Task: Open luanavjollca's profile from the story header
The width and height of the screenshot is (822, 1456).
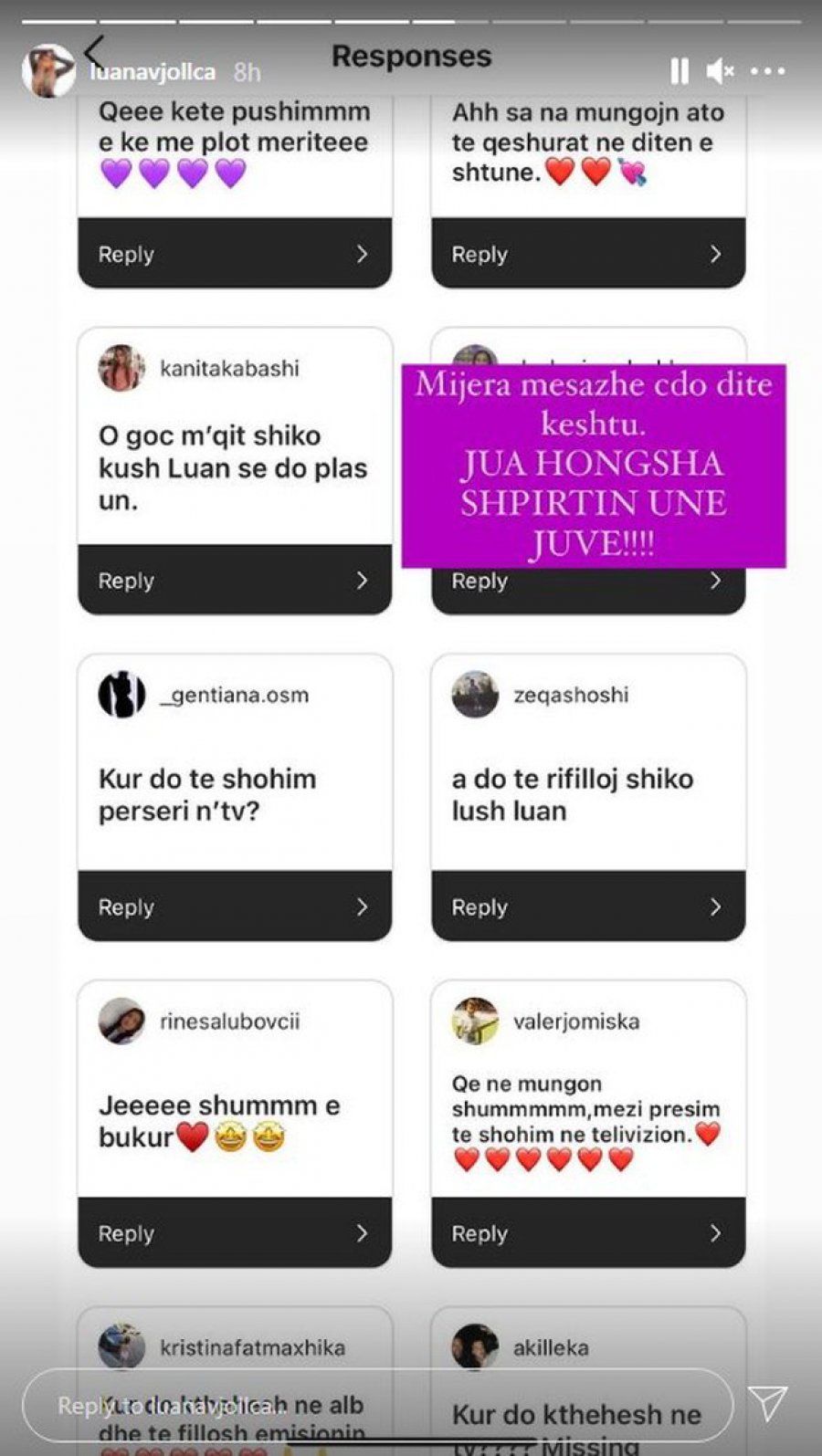Action: coord(153,72)
